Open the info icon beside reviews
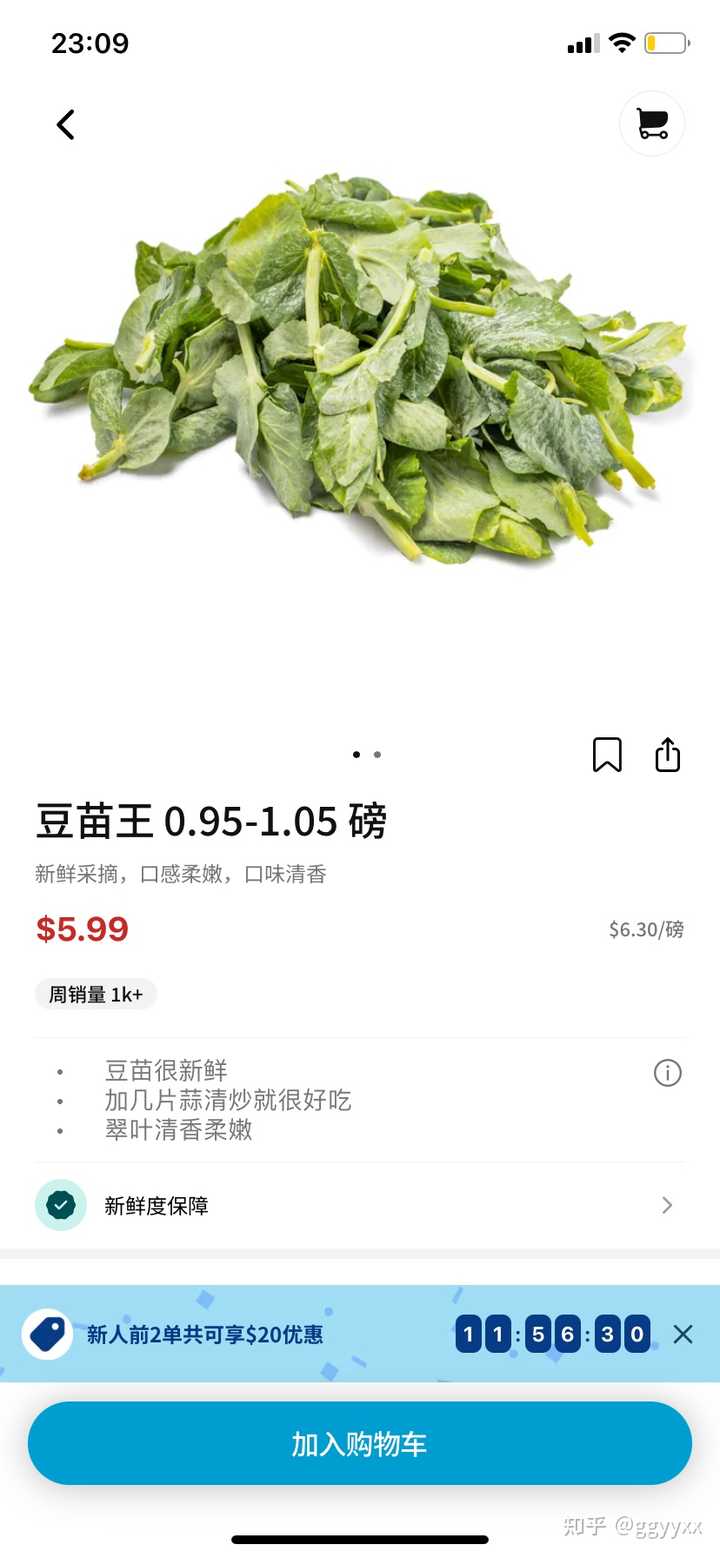Screen dimensions: 720x1558 [667, 1073]
